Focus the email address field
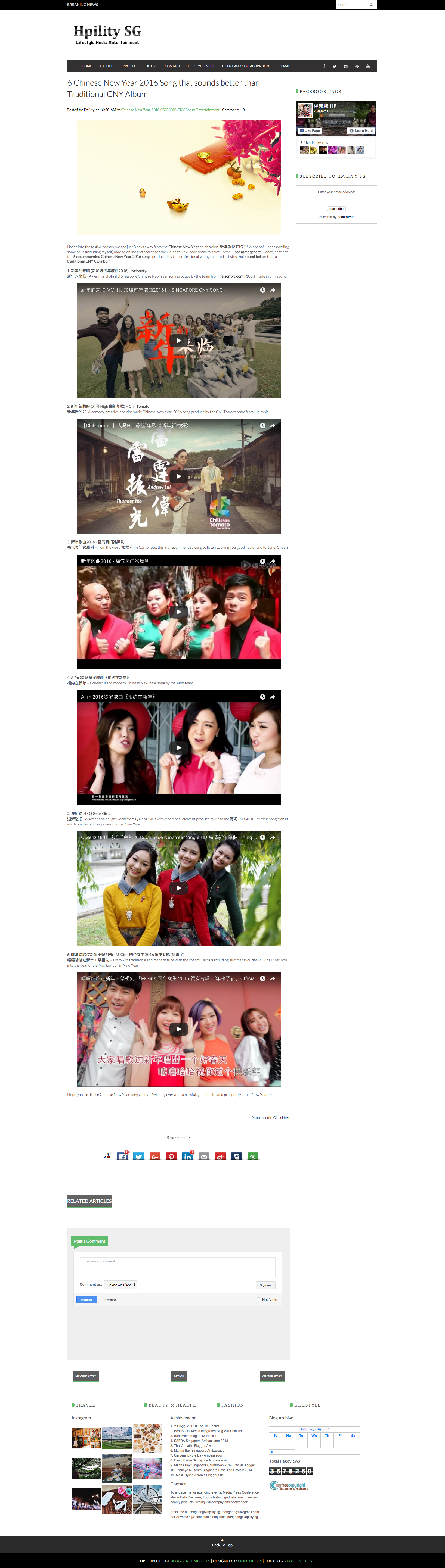Image resolution: width=445 pixels, height=1568 pixels. pyautogui.click(x=336, y=200)
